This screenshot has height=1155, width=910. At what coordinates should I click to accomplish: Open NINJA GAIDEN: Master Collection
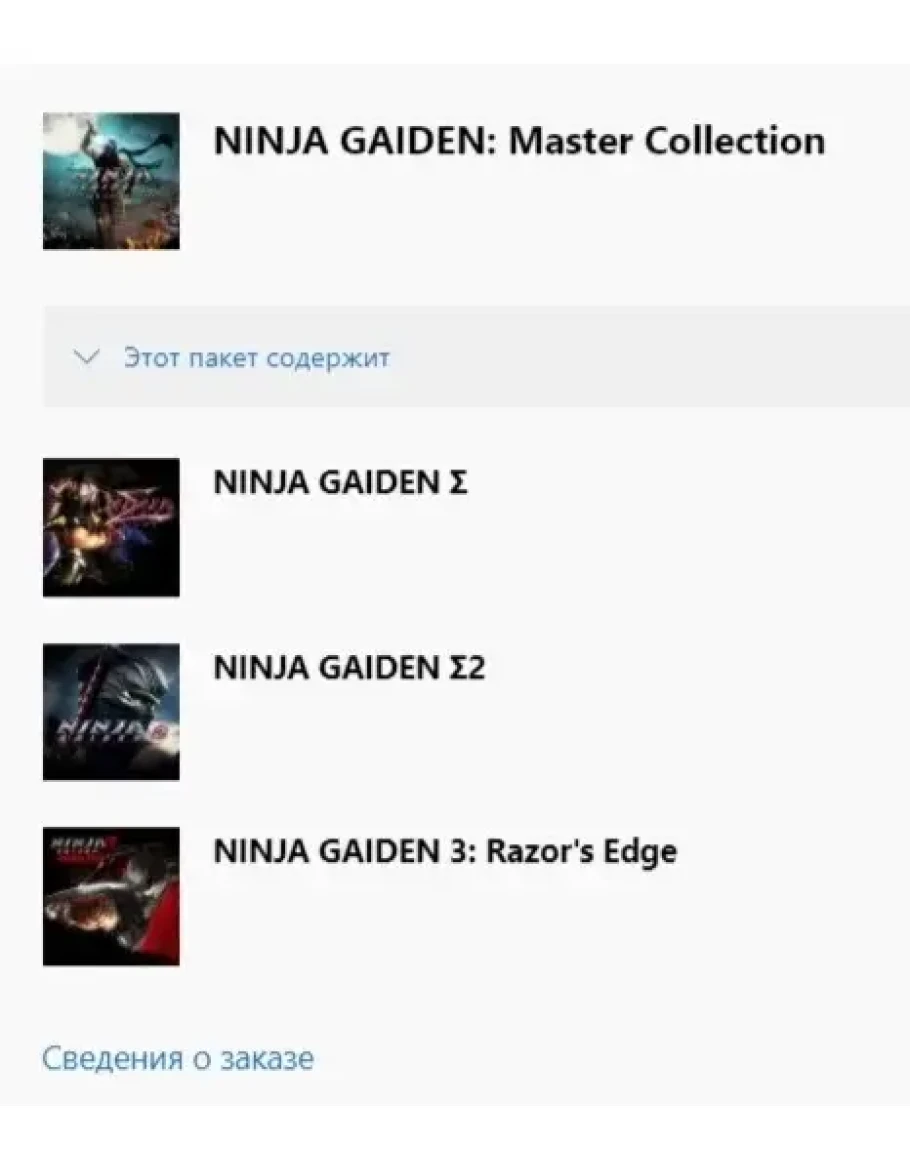tap(519, 142)
